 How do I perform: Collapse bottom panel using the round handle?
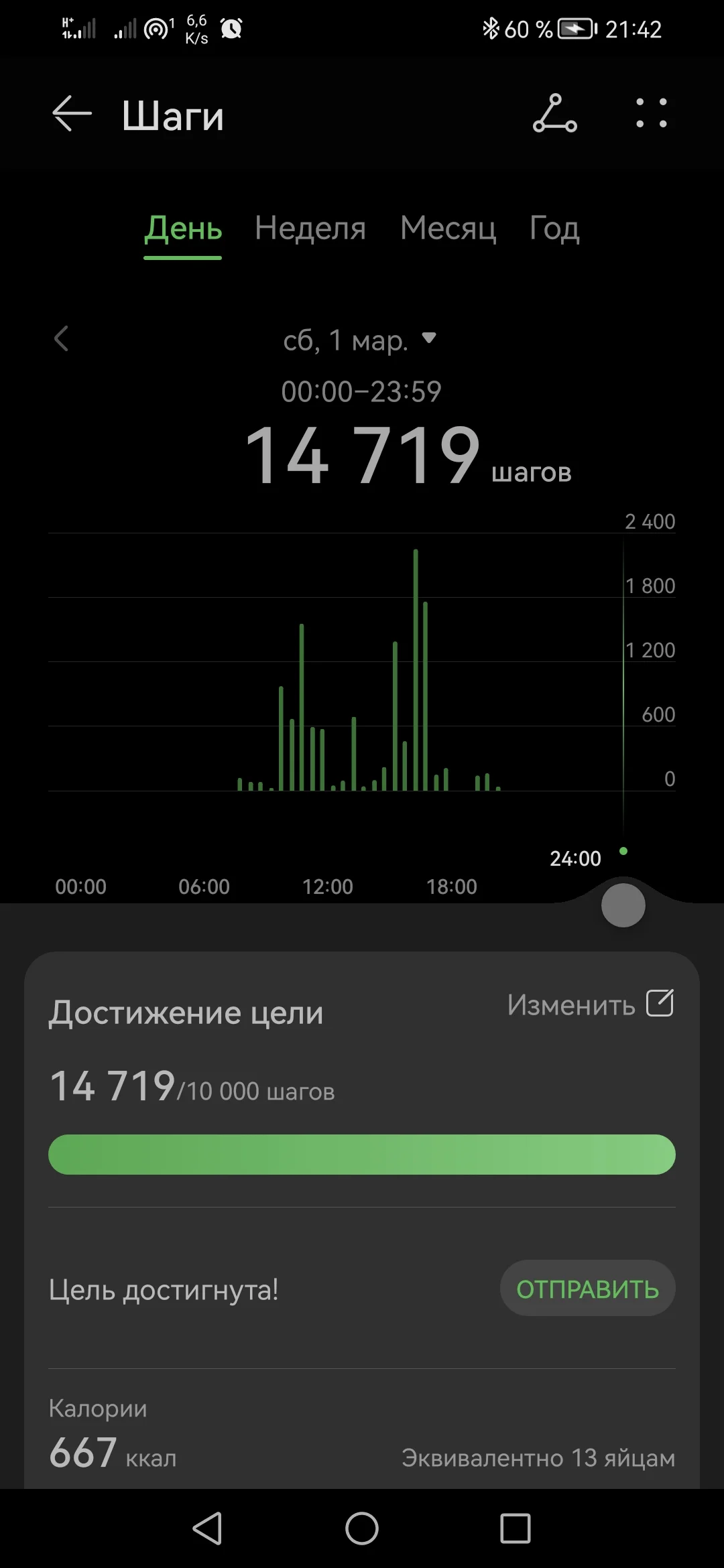point(623,905)
